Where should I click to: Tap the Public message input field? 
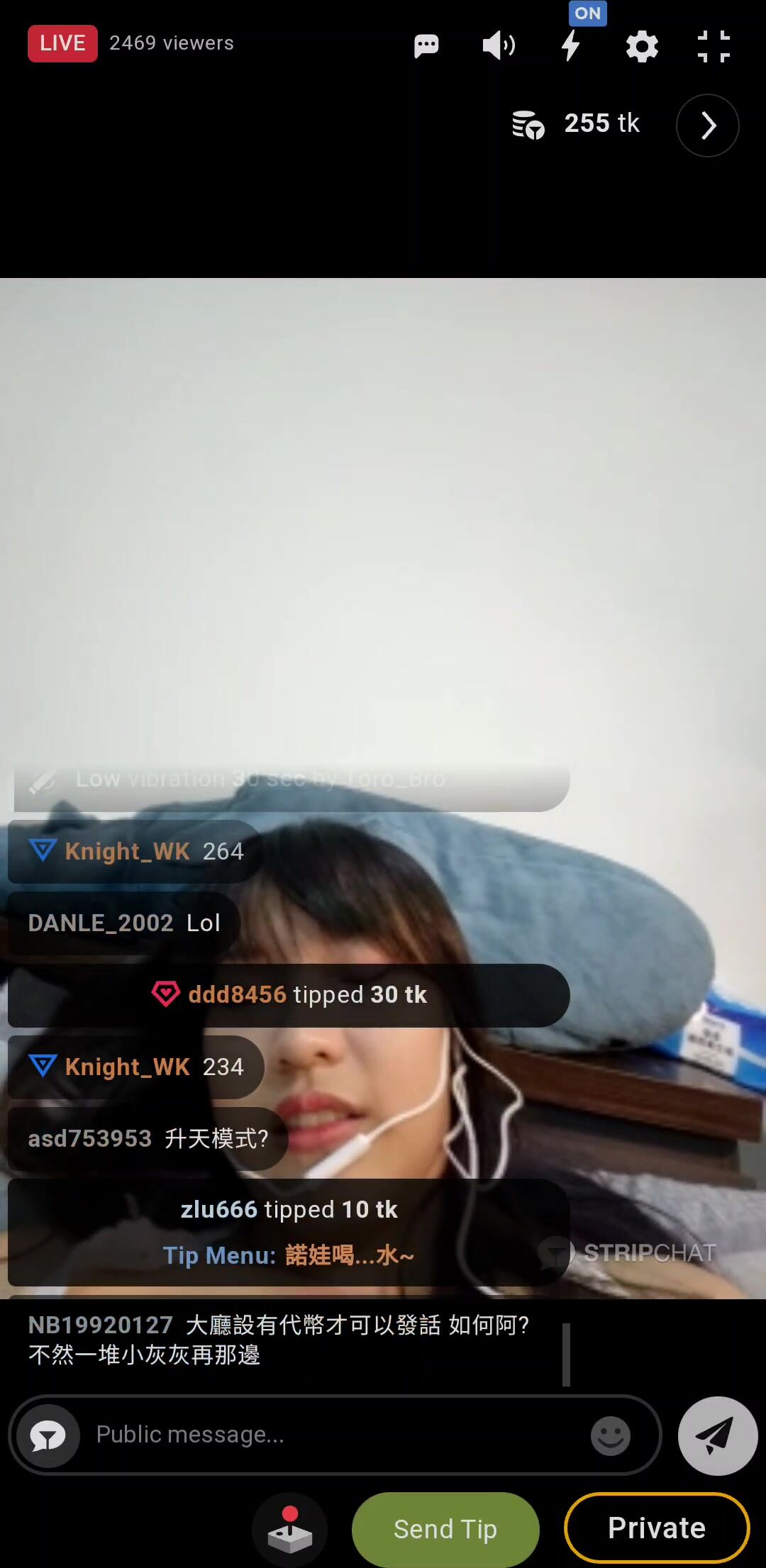point(333,1435)
